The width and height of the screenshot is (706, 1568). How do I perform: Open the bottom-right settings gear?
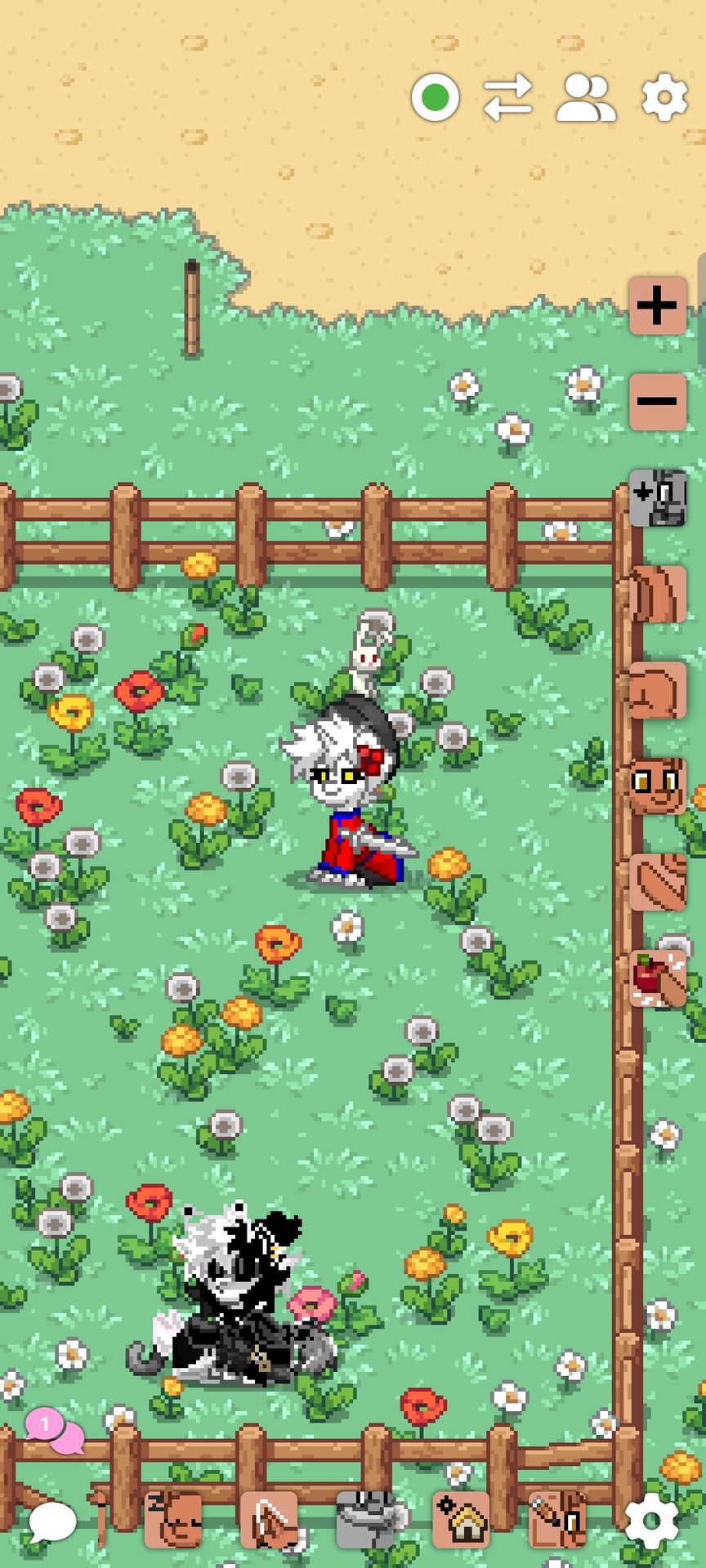[x=651, y=1521]
